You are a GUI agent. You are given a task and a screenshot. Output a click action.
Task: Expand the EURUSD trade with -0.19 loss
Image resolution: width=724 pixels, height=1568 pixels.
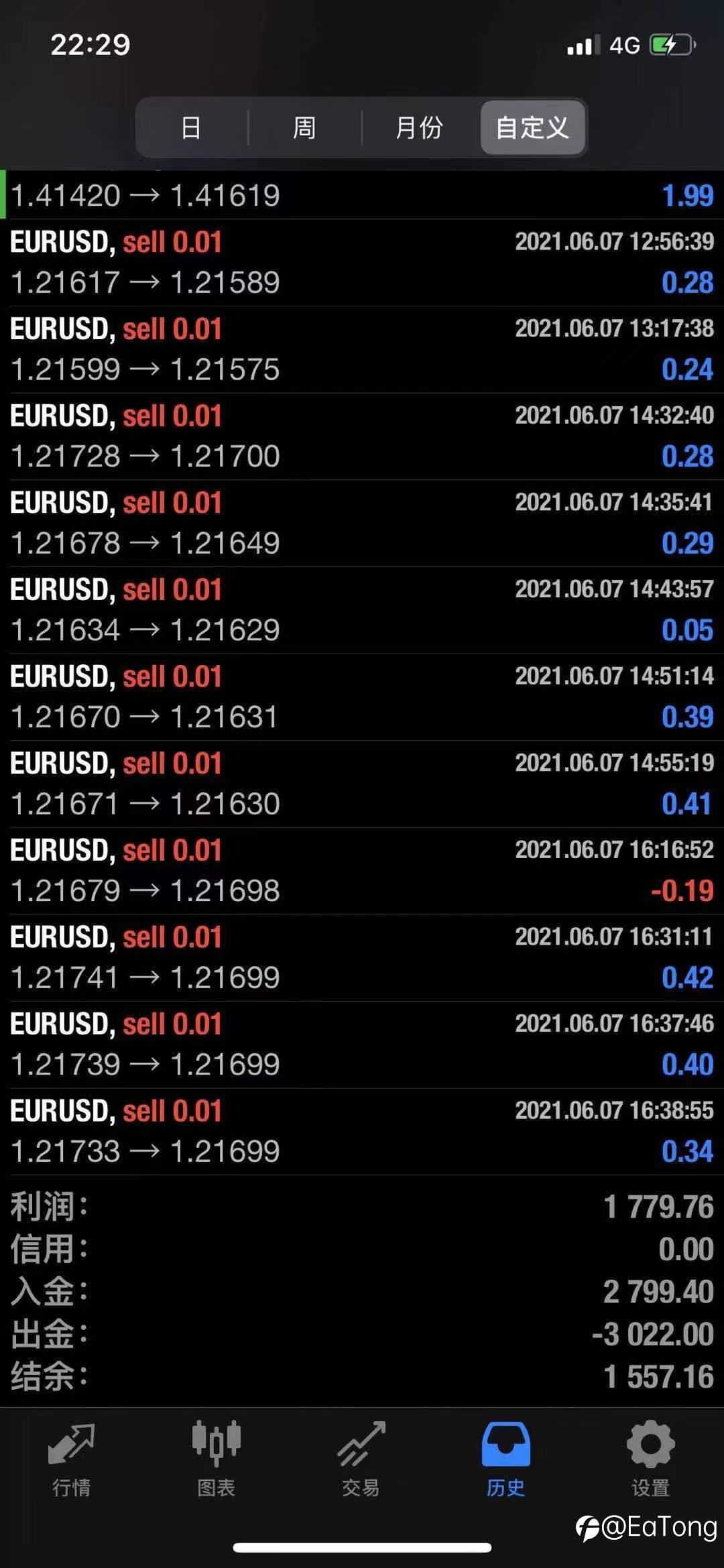pos(362,871)
